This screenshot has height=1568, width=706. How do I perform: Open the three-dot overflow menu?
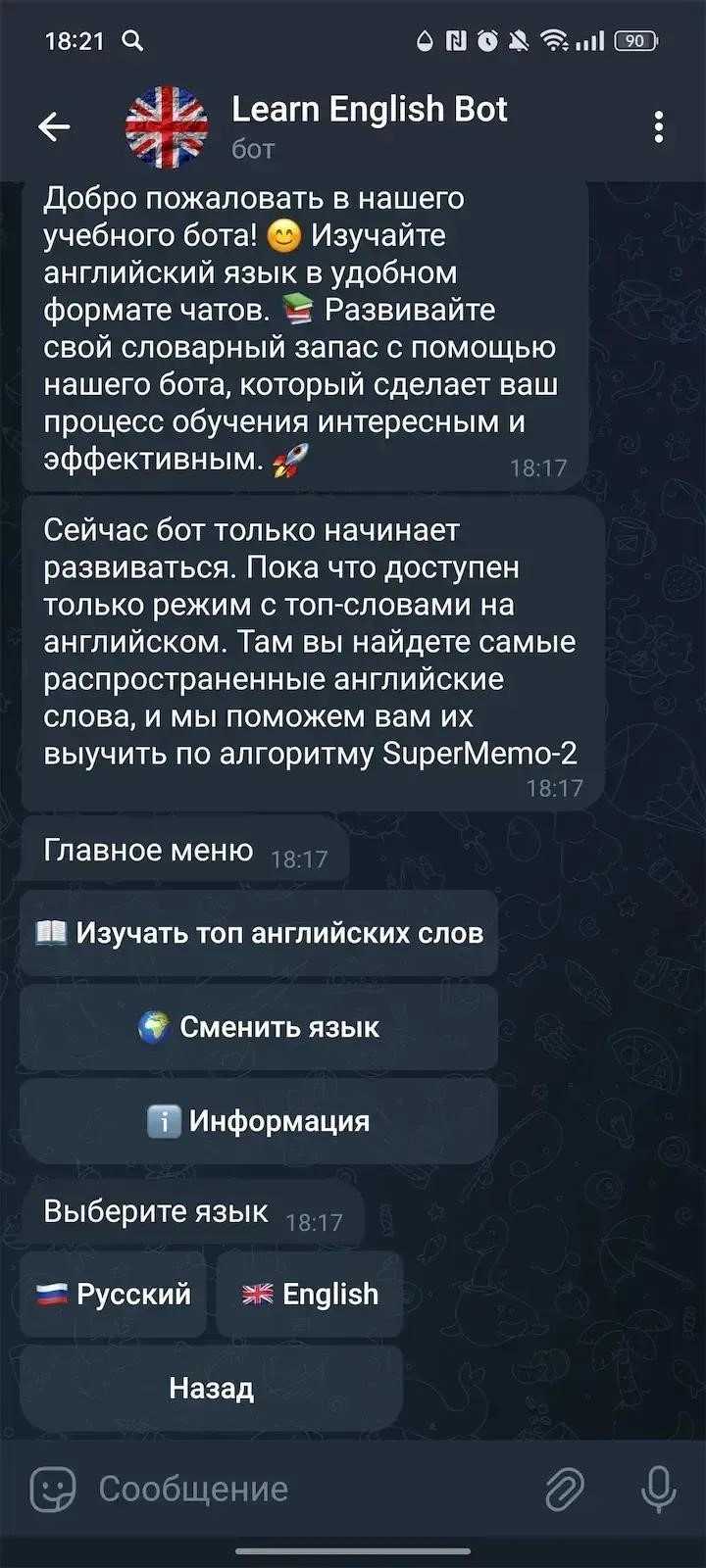click(x=658, y=126)
